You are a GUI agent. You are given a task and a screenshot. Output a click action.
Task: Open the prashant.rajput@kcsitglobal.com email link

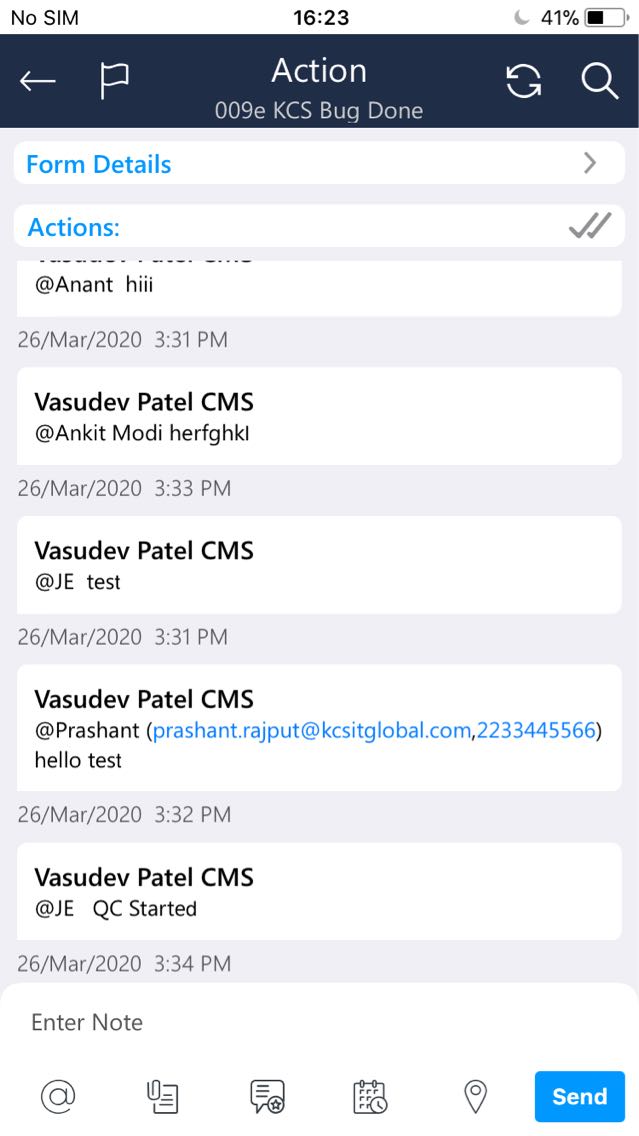click(x=311, y=731)
